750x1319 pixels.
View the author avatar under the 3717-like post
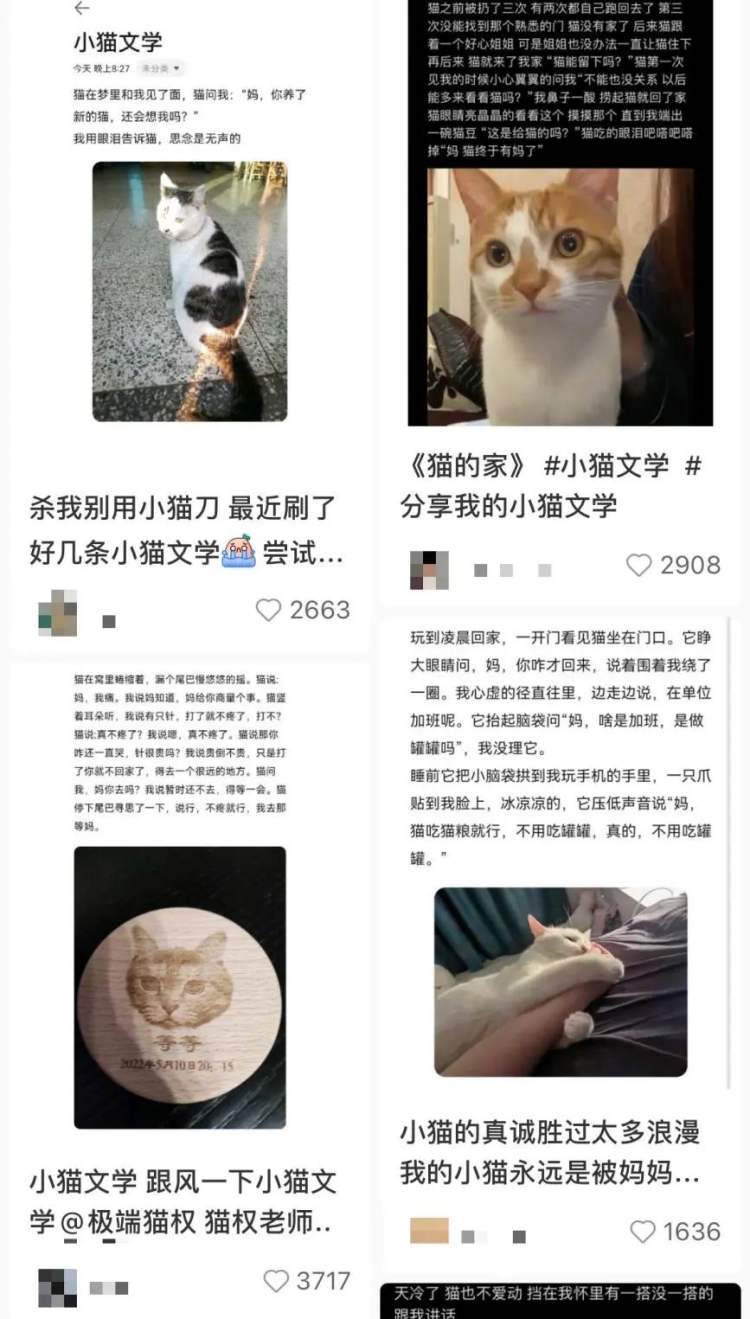tap(57, 1287)
